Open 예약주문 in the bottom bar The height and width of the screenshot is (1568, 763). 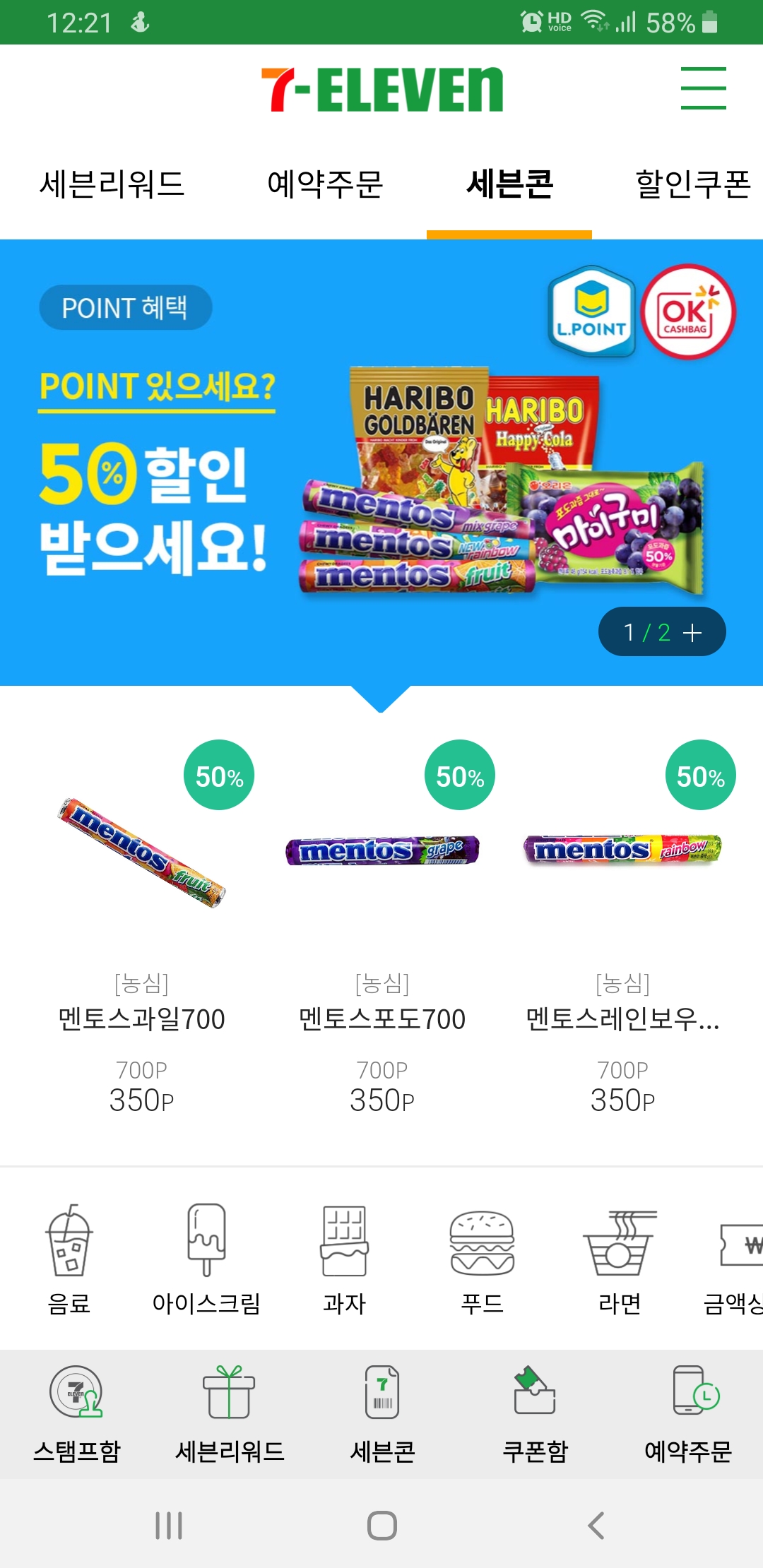coord(687,1414)
